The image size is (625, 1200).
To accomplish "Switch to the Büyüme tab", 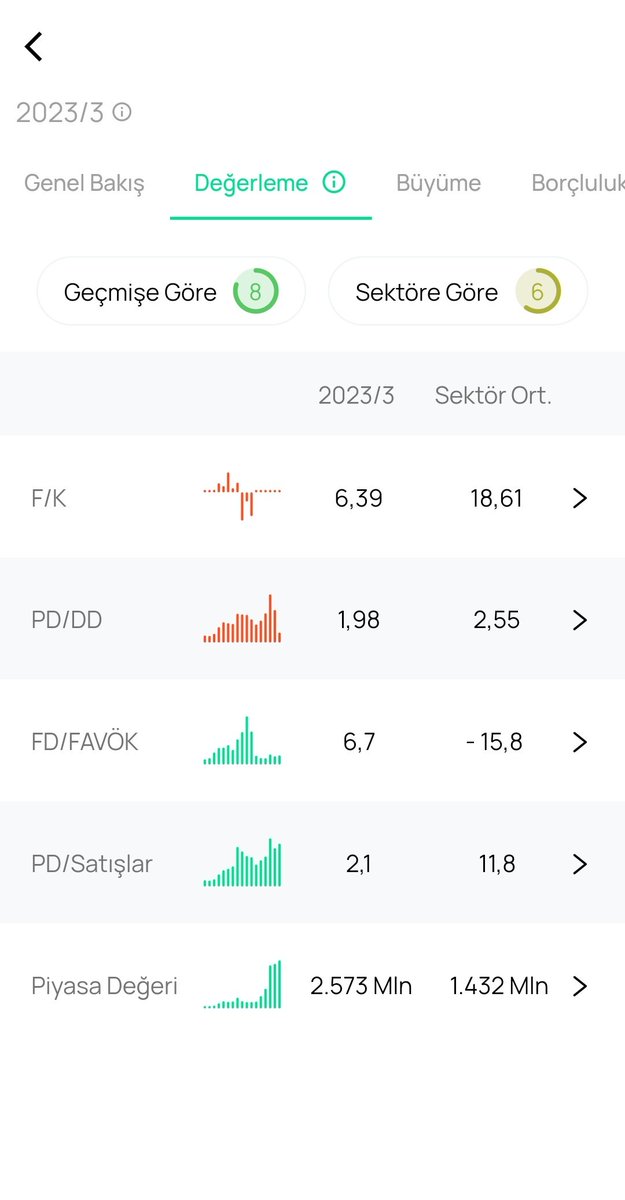I will pyautogui.click(x=438, y=183).
